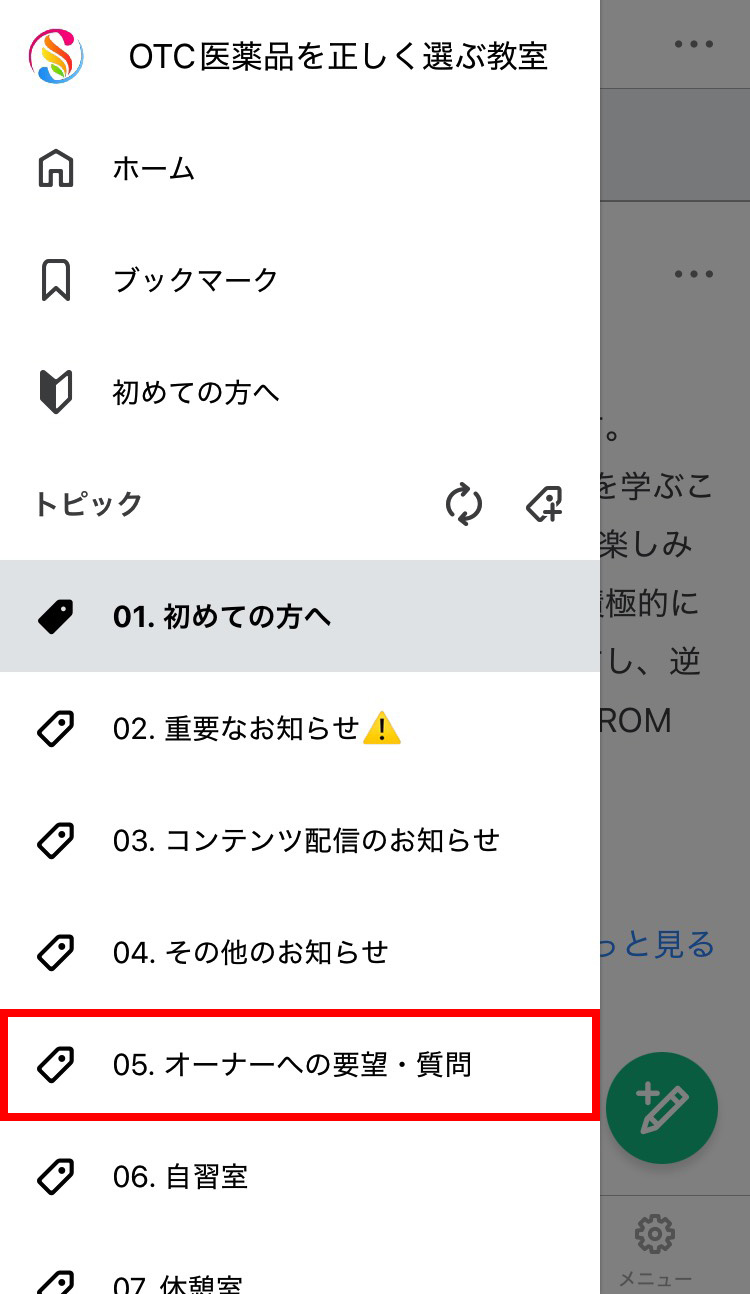The width and height of the screenshot is (750, 1294).
Task: Add a new topic tag
Action: (545, 505)
